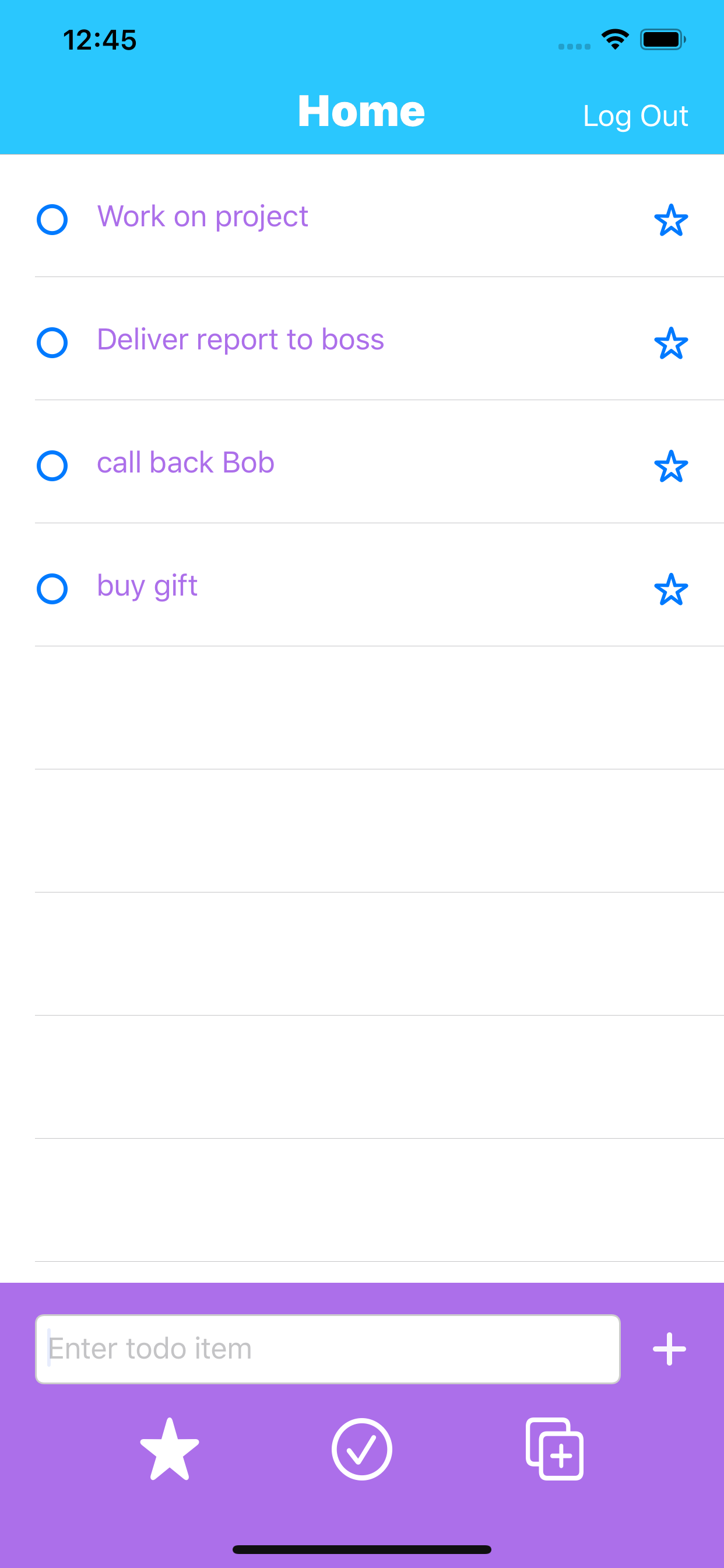Open completed items via checkmark circle icon
The height and width of the screenshot is (1568, 724).
[x=362, y=1448]
